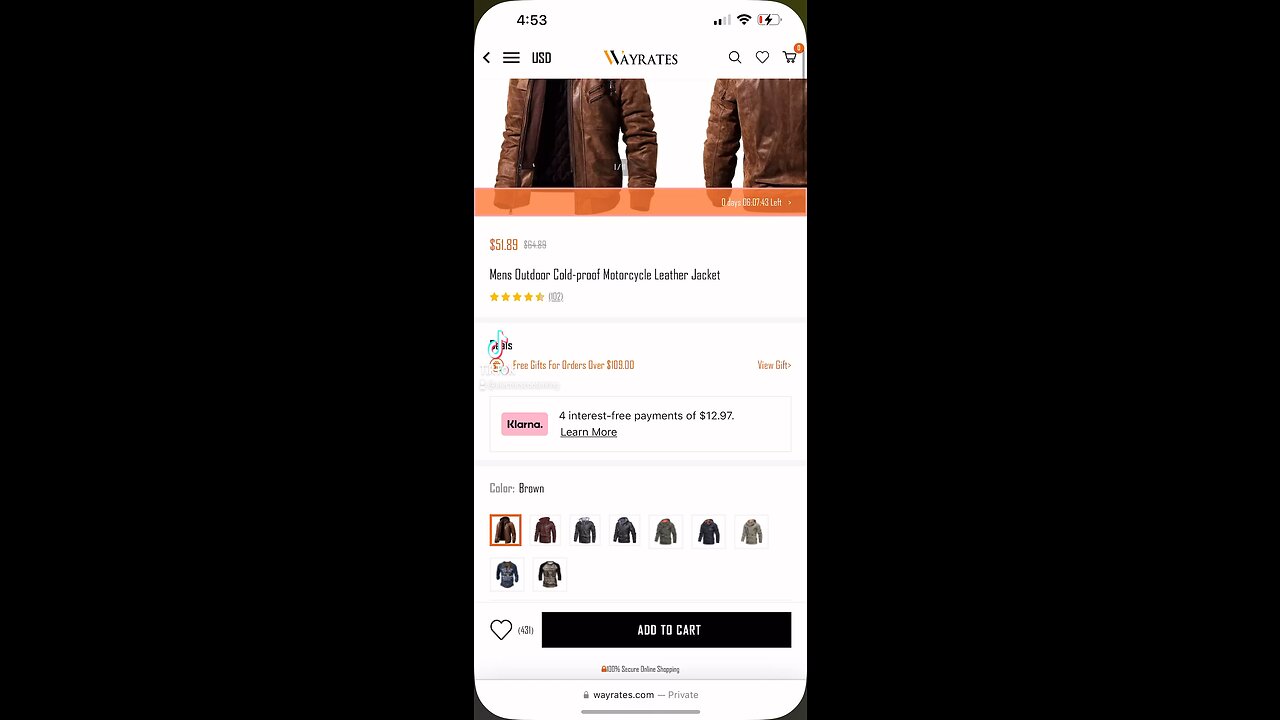Select the brown jacket color
The image size is (1280, 720).
pos(505,530)
